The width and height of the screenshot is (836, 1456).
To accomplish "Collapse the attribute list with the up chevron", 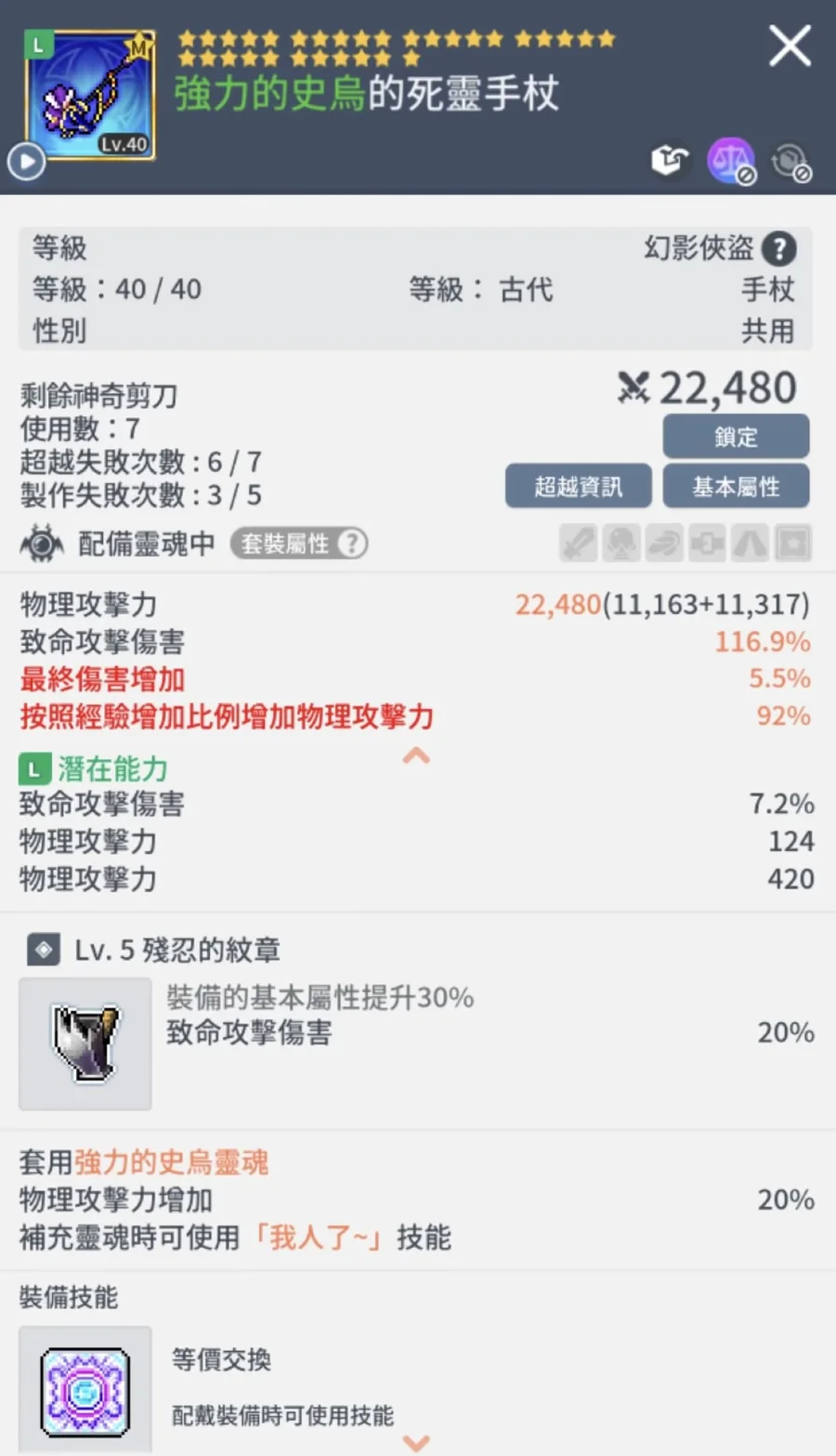I will (416, 755).
